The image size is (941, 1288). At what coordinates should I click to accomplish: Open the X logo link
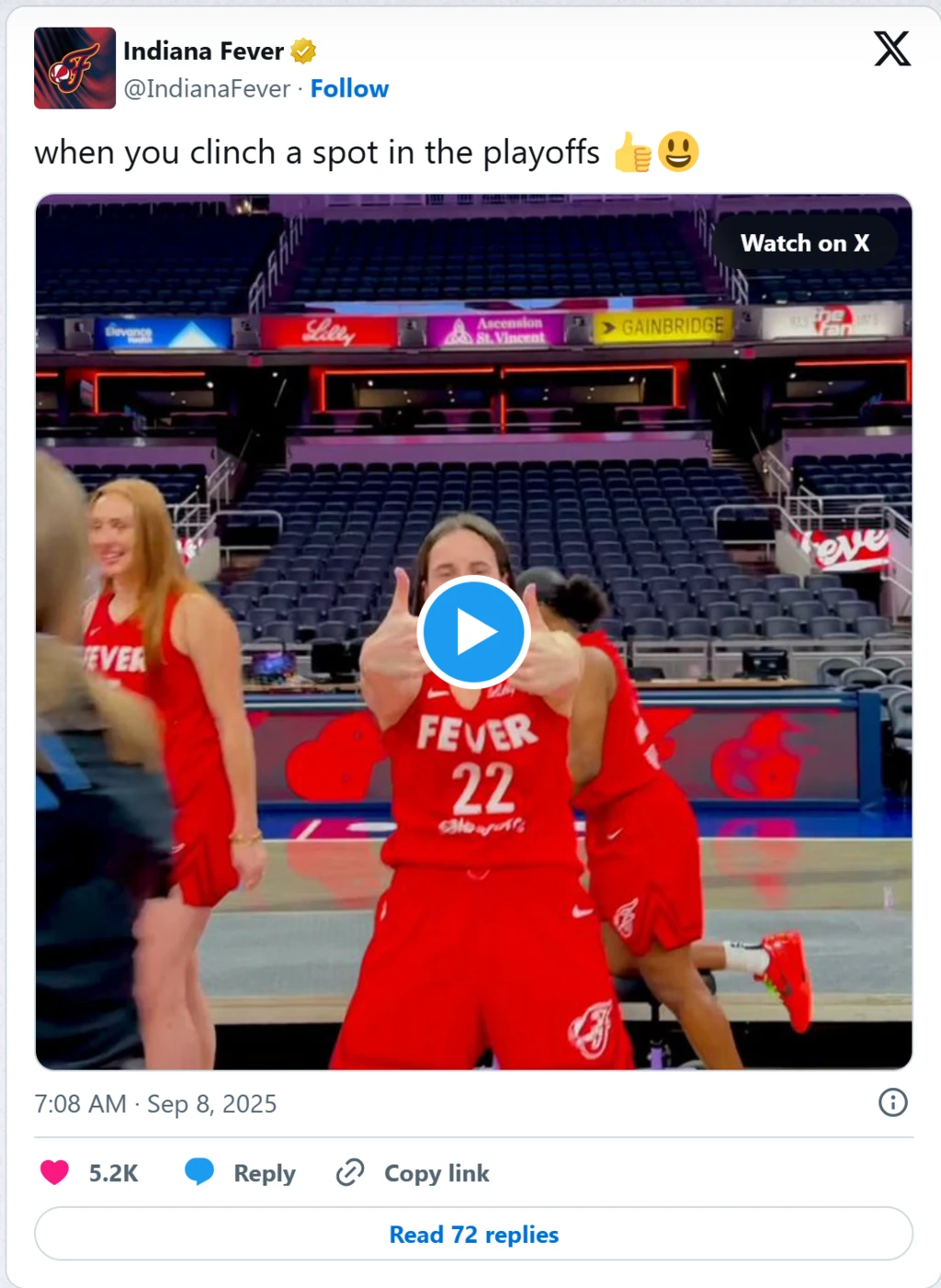(x=891, y=49)
